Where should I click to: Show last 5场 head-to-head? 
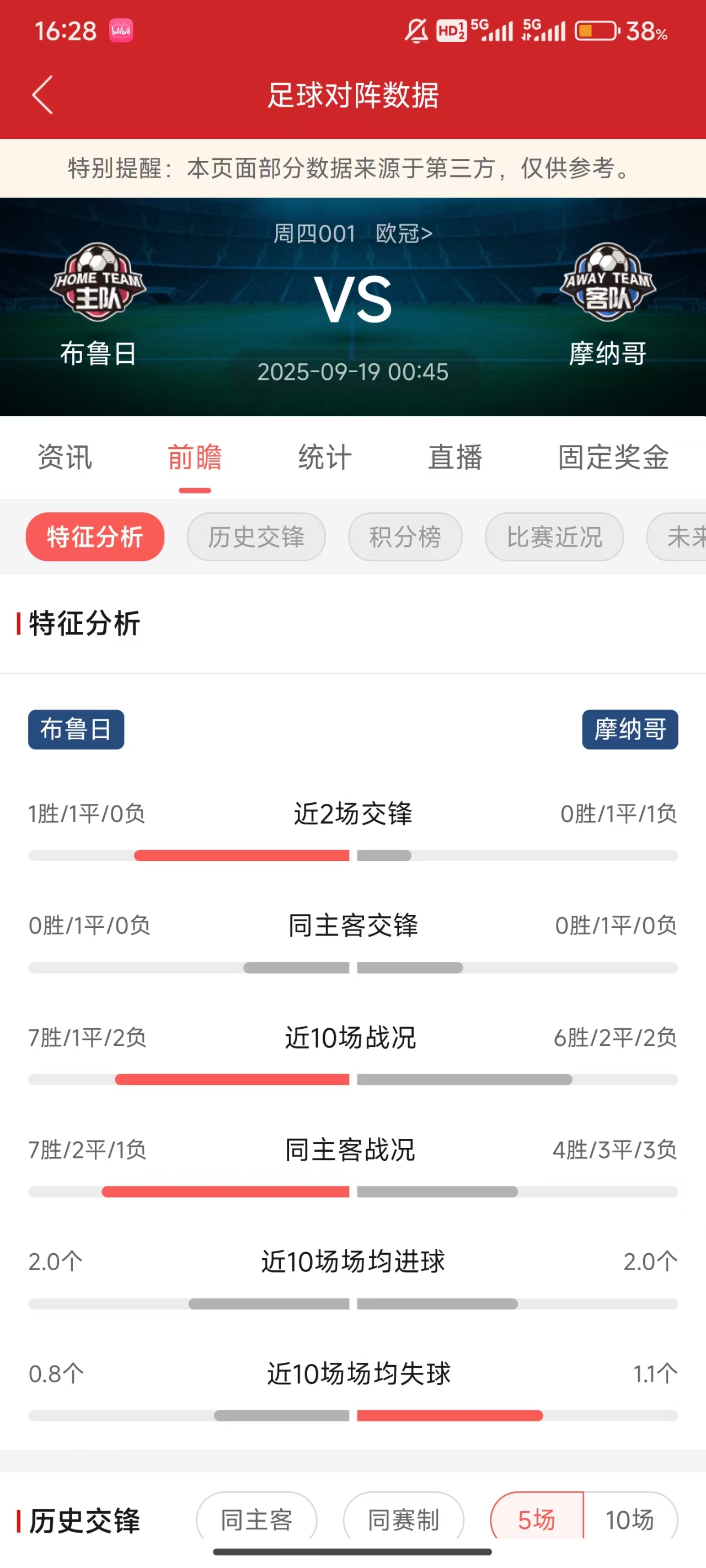tap(537, 1519)
